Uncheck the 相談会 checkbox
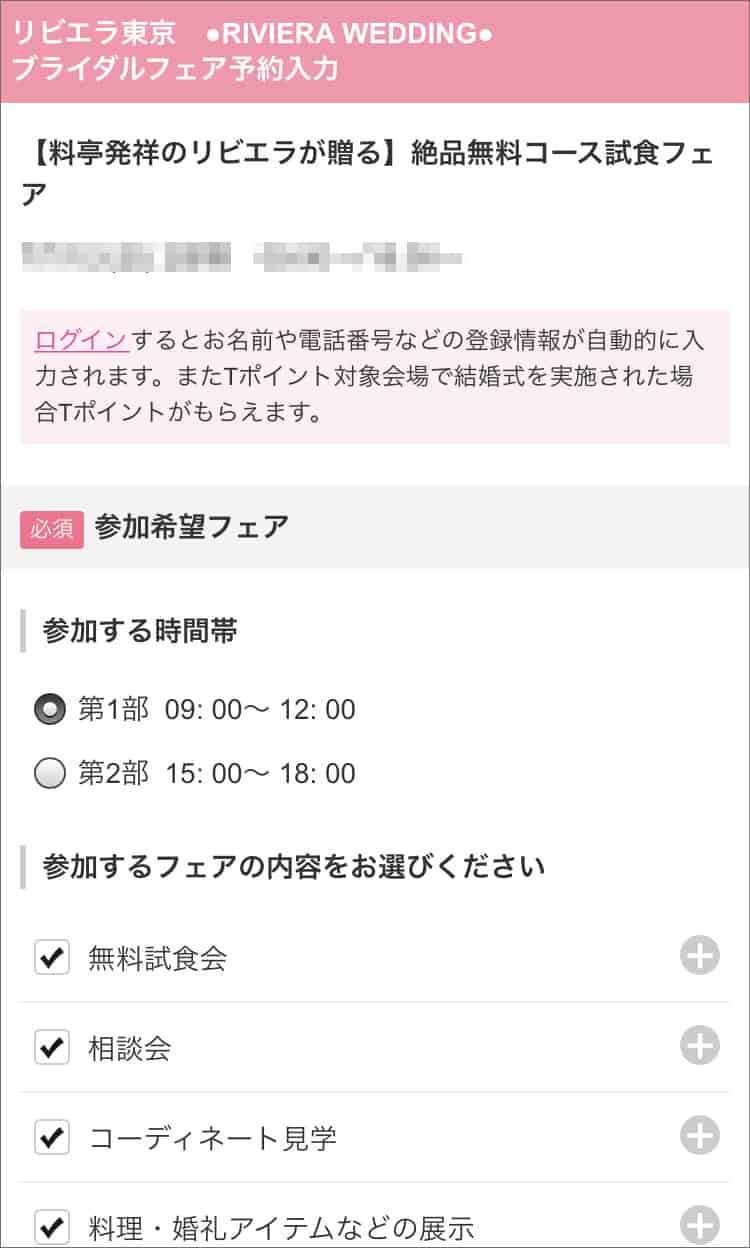 click(x=52, y=1048)
